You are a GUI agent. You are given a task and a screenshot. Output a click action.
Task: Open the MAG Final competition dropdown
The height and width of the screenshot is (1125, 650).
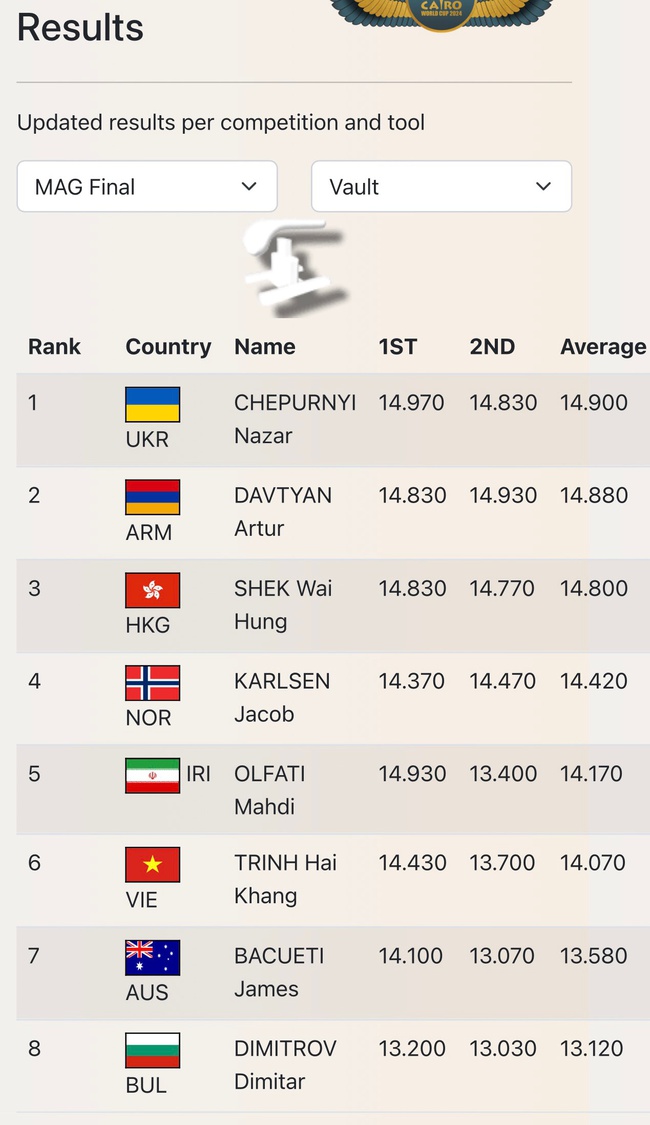coord(147,187)
